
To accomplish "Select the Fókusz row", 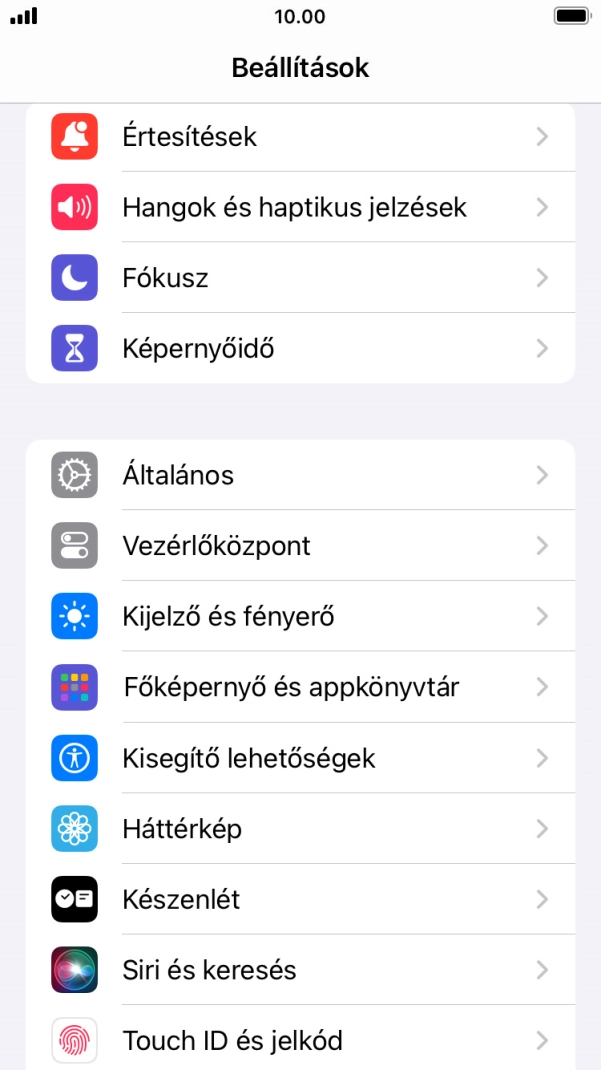I will (x=300, y=278).
